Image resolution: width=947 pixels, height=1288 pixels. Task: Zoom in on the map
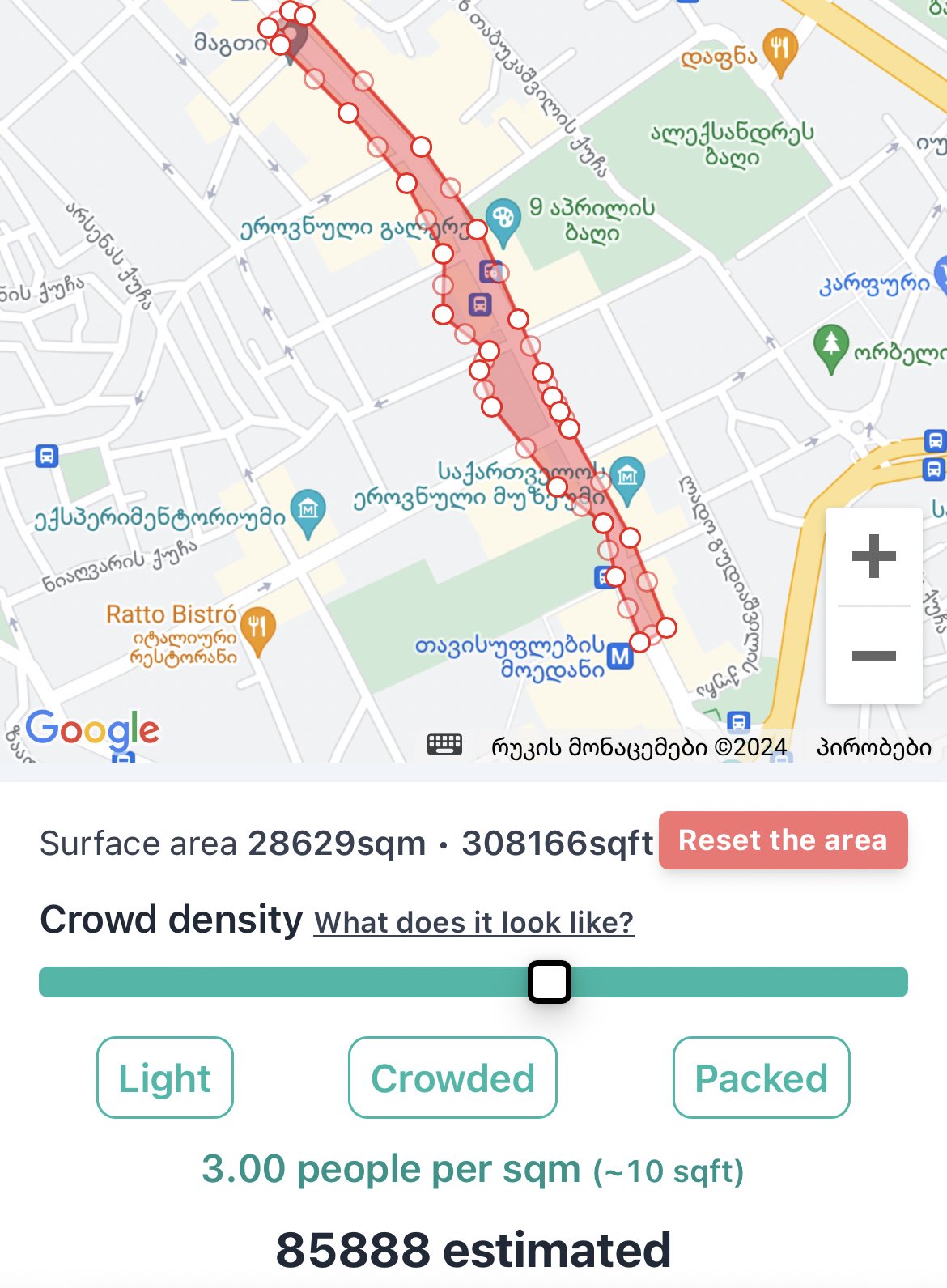tap(873, 556)
